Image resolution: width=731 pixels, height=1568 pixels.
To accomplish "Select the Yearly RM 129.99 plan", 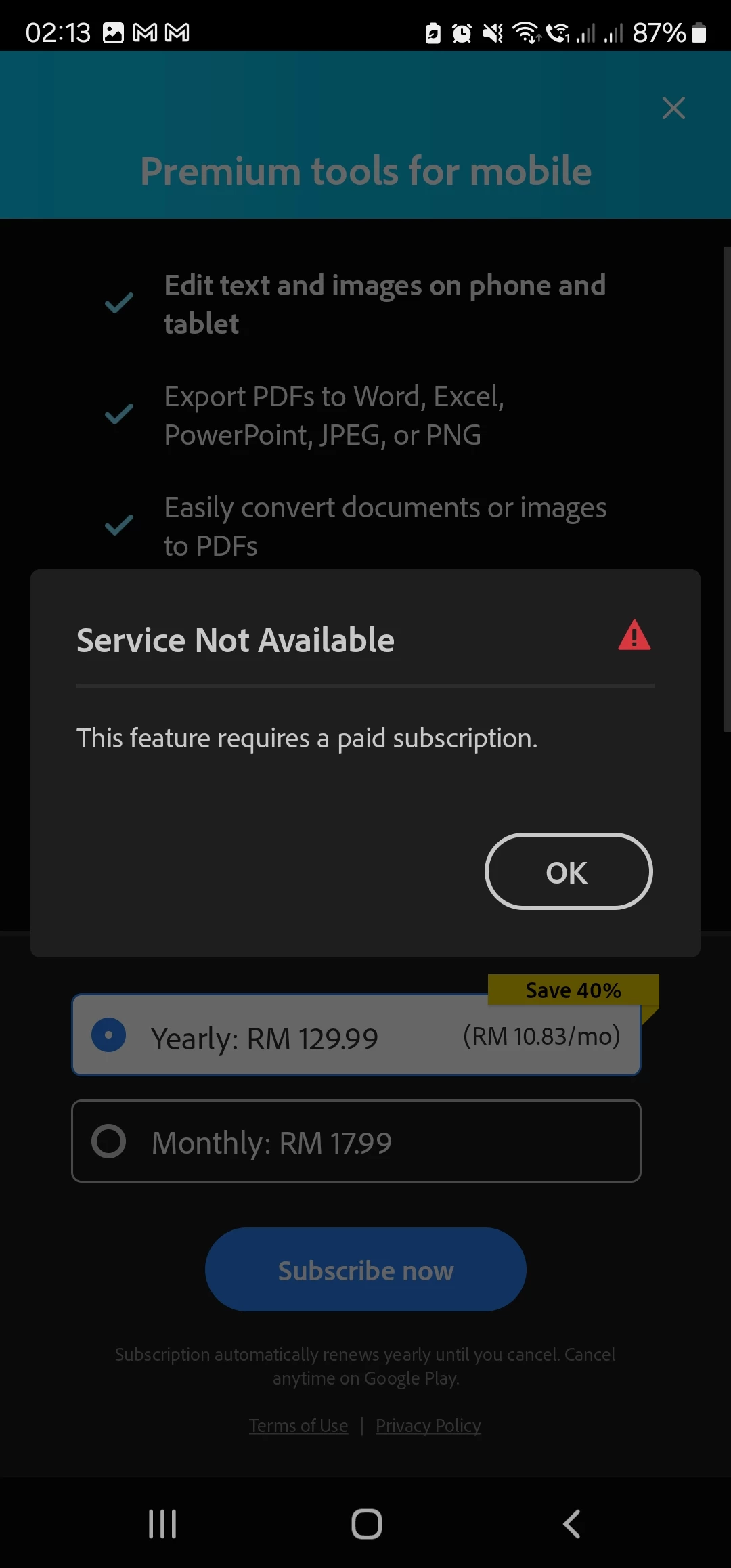I will tap(356, 1036).
